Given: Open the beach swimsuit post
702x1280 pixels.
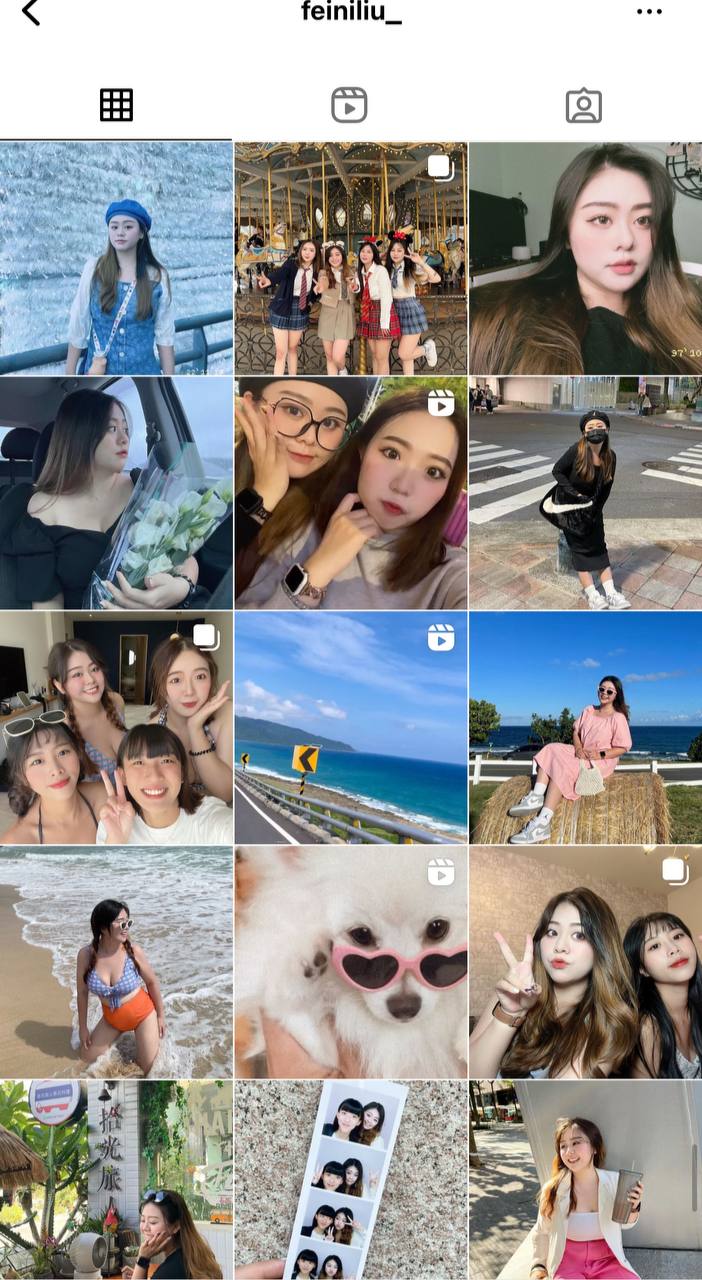Looking at the screenshot, I should pyautogui.click(x=116, y=962).
